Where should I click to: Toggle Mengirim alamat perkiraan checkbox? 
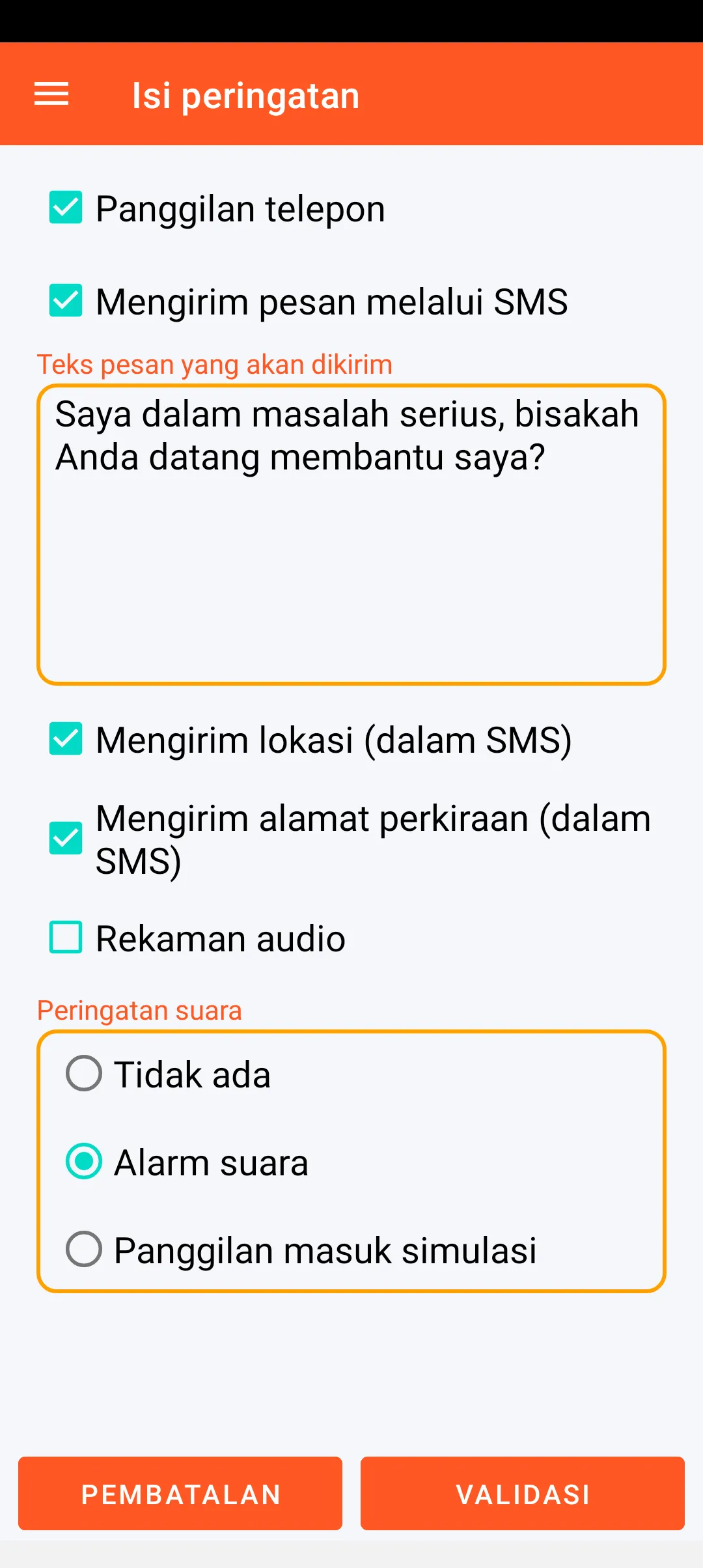pos(66,838)
